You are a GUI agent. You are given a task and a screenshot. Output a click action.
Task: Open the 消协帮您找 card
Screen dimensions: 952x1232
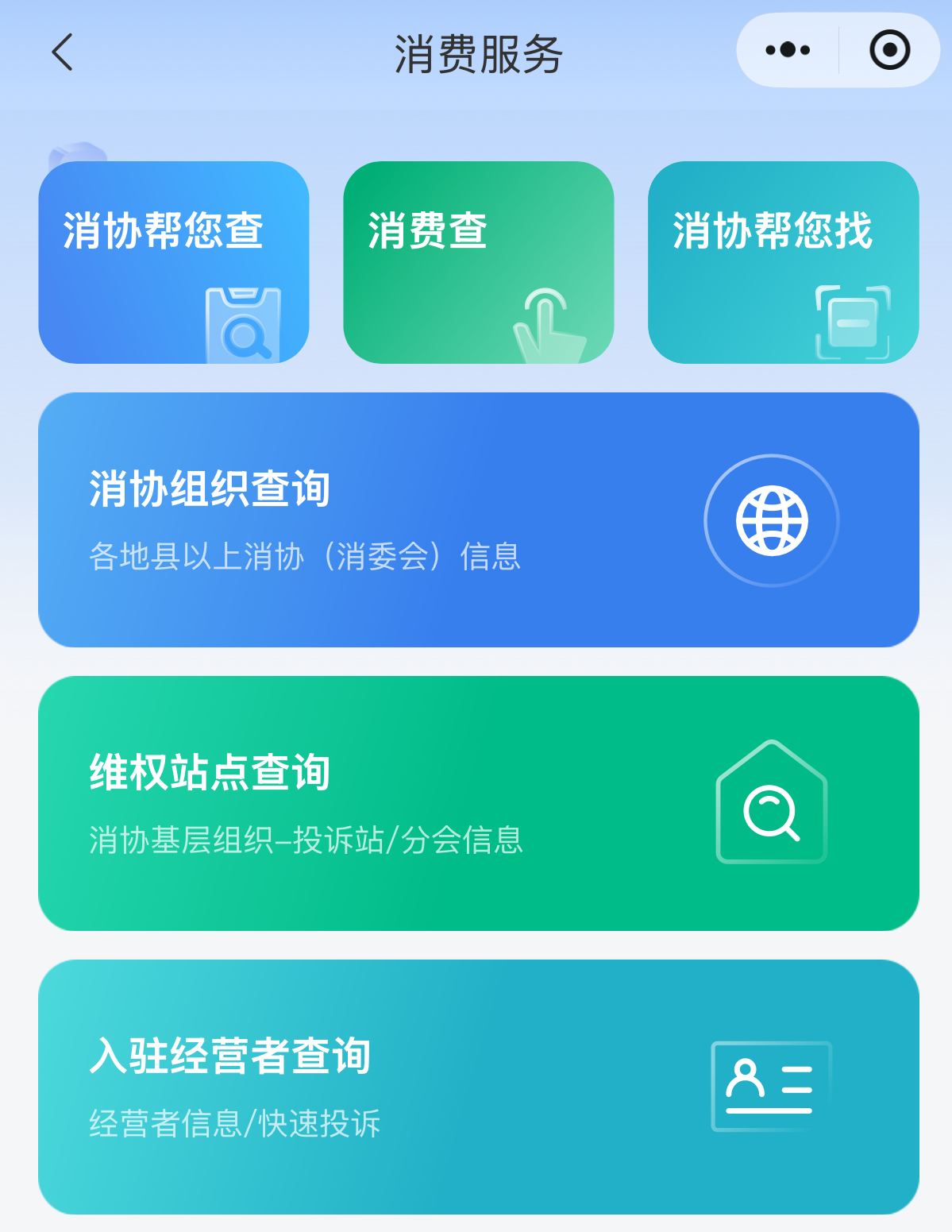[783, 262]
